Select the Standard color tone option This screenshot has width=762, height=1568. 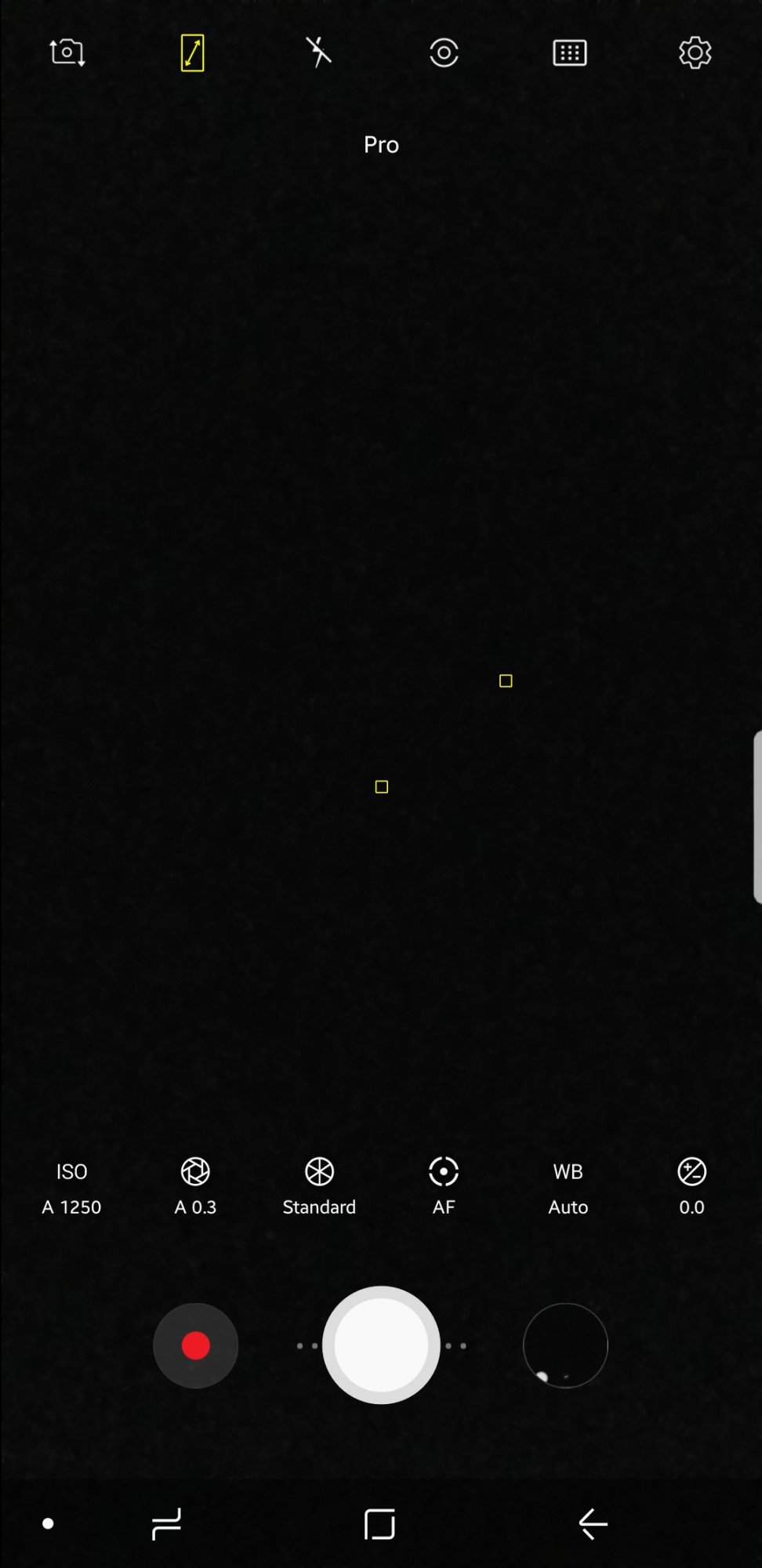pos(319,1188)
